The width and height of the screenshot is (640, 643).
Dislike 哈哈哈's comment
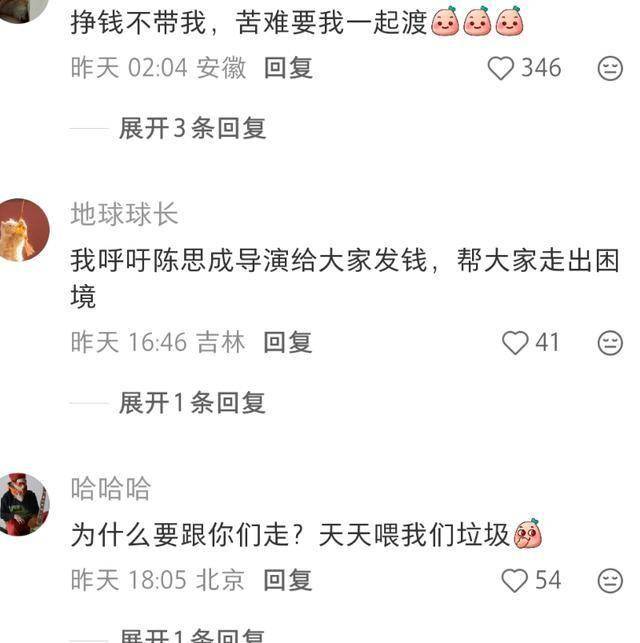coord(609,580)
